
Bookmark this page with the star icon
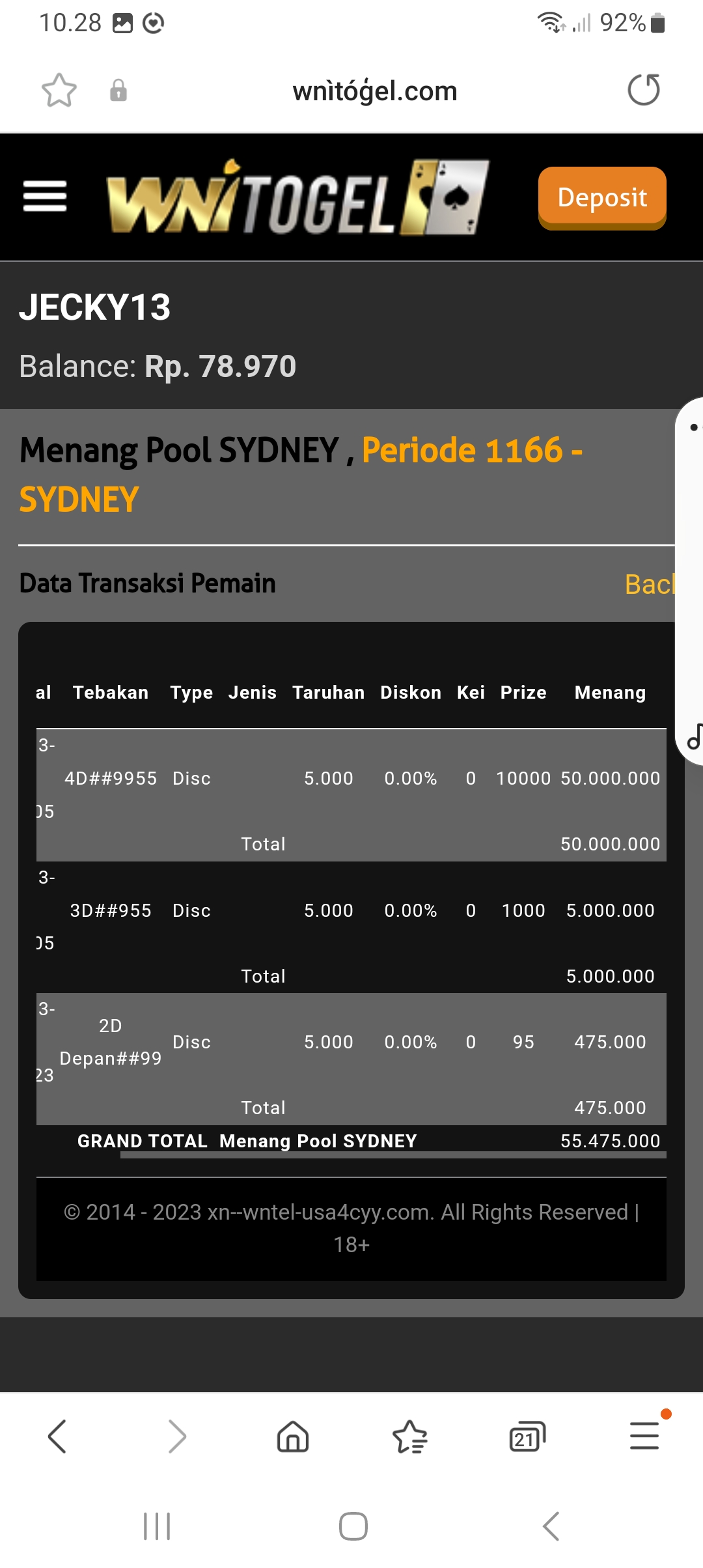point(59,90)
